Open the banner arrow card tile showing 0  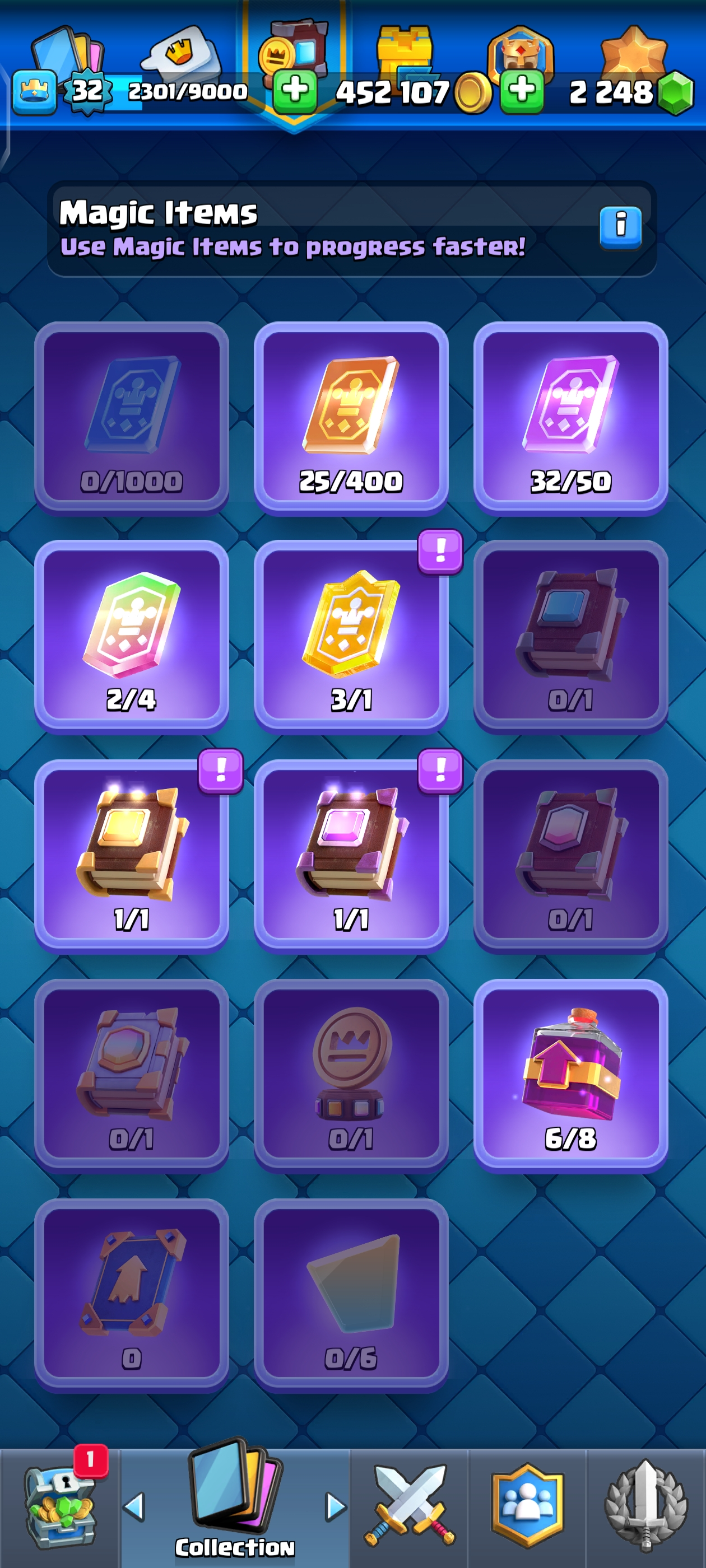(132, 1294)
